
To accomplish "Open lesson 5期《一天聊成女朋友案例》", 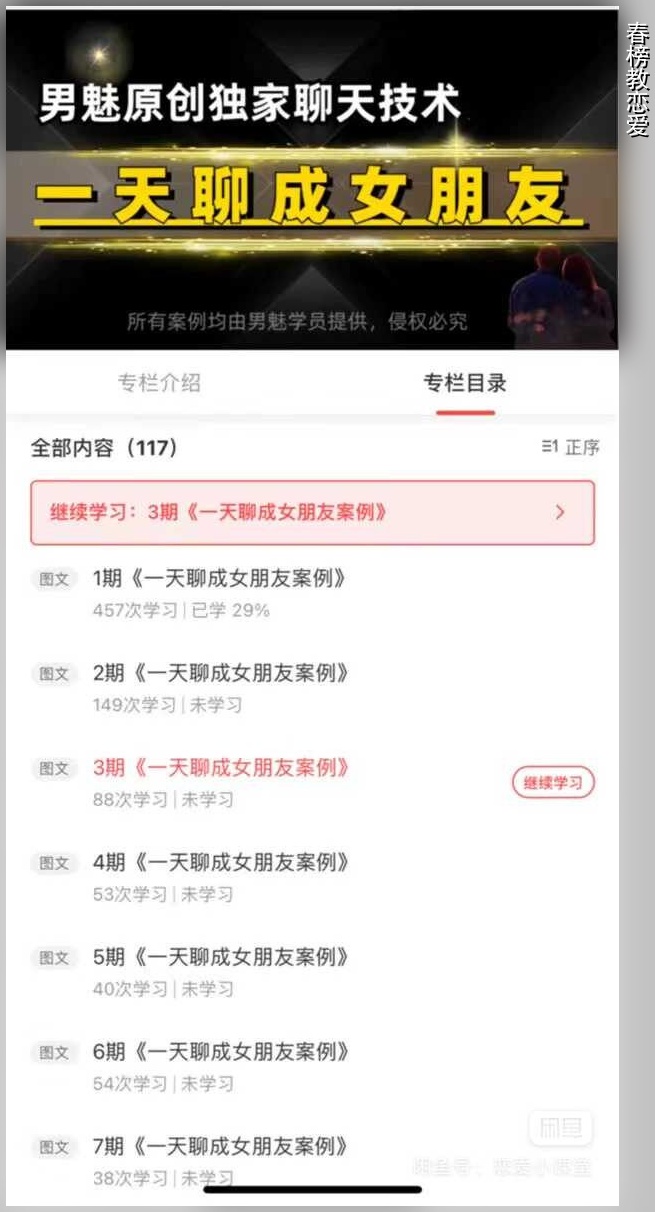I will tap(220, 958).
